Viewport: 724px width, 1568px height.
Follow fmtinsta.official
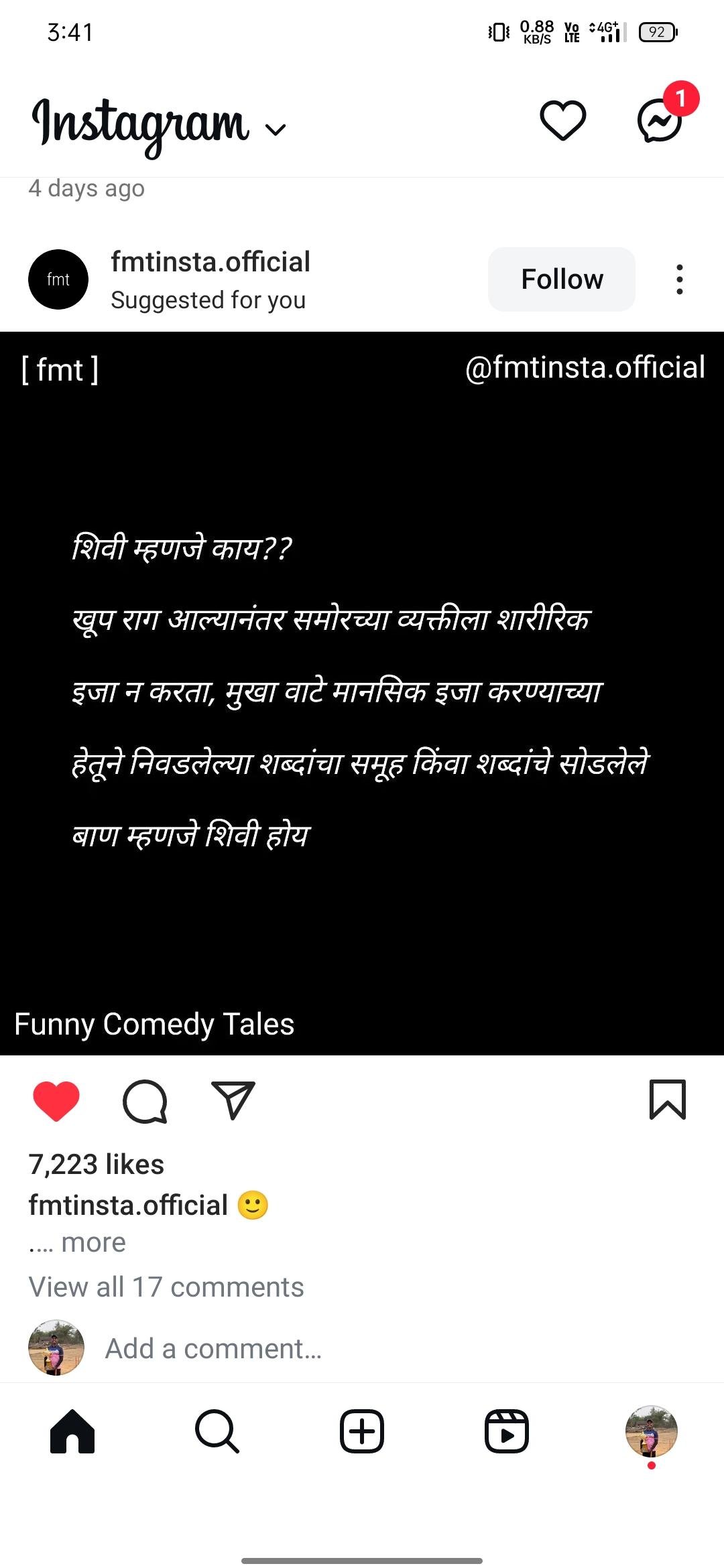[562, 279]
